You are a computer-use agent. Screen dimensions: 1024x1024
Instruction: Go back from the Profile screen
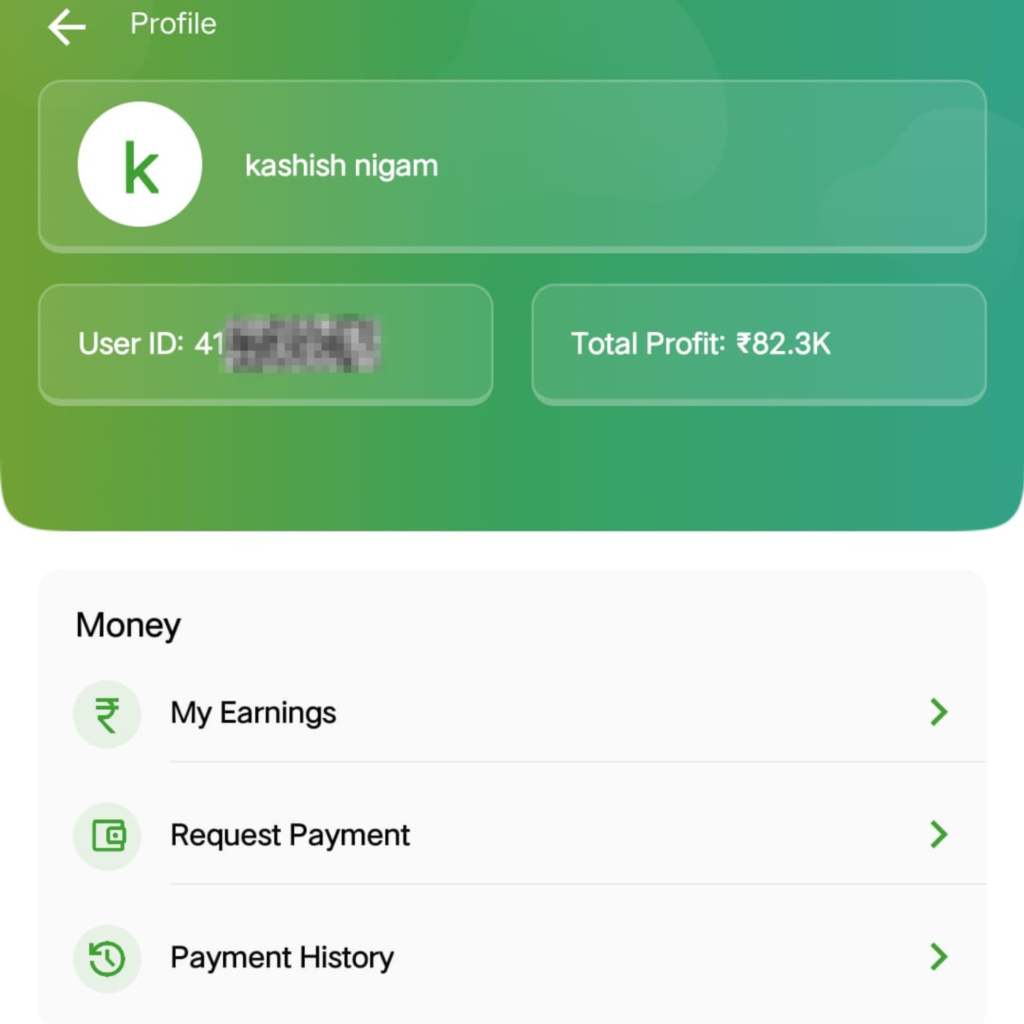pyautogui.click(x=67, y=27)
